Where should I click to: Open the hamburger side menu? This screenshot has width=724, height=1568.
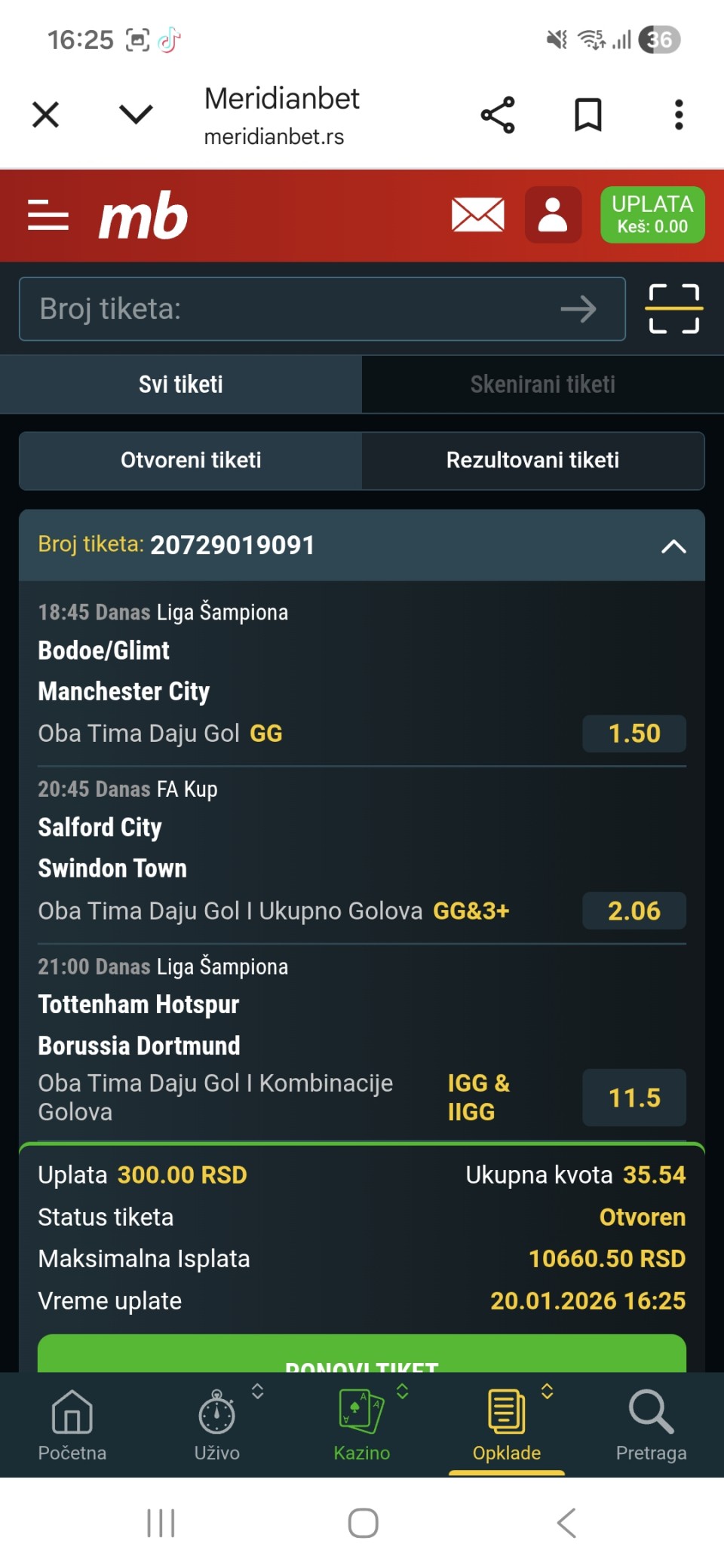click(48, 216)
